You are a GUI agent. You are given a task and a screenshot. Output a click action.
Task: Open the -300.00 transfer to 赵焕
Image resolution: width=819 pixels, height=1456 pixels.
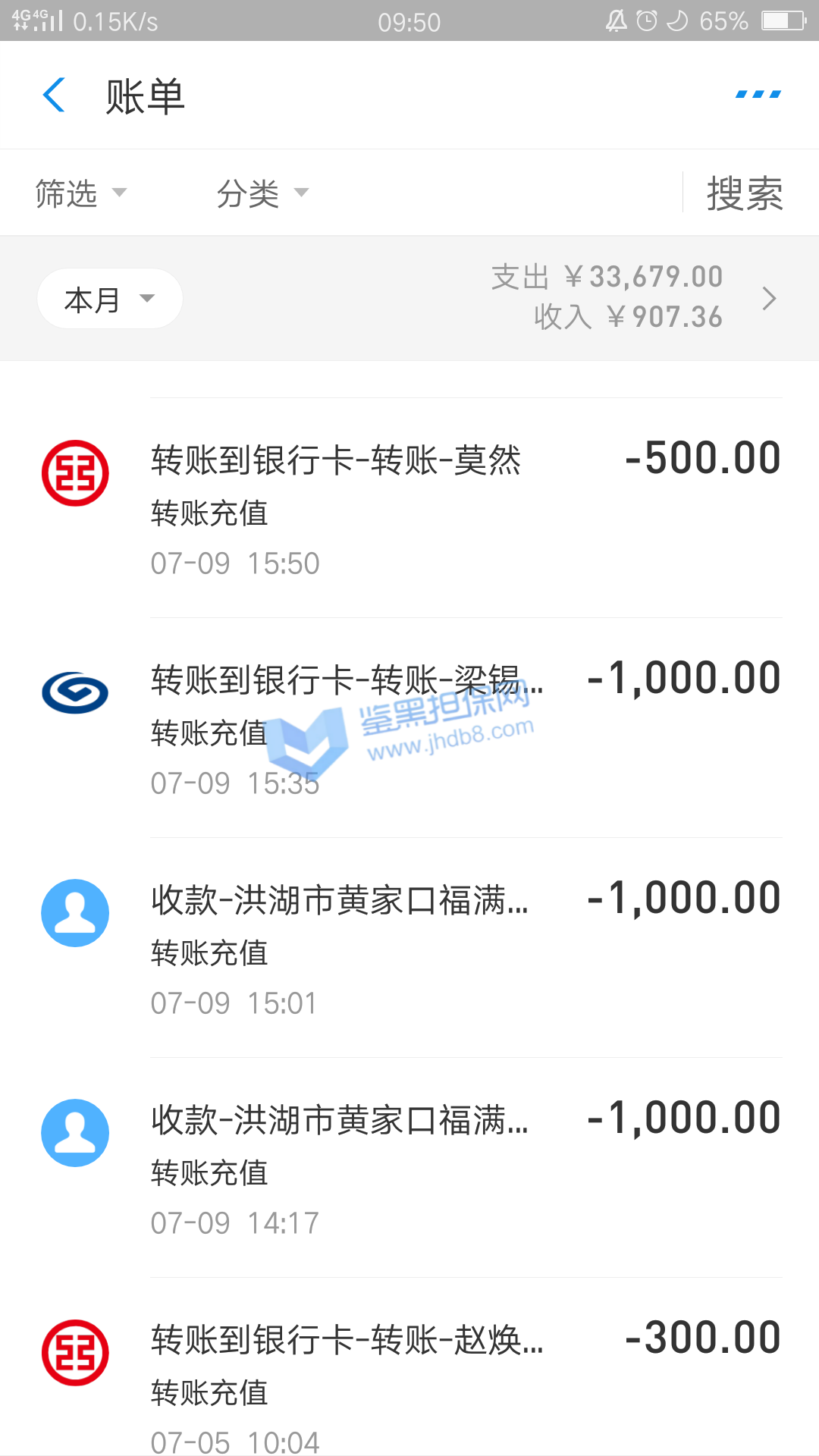coord(409,1373)
